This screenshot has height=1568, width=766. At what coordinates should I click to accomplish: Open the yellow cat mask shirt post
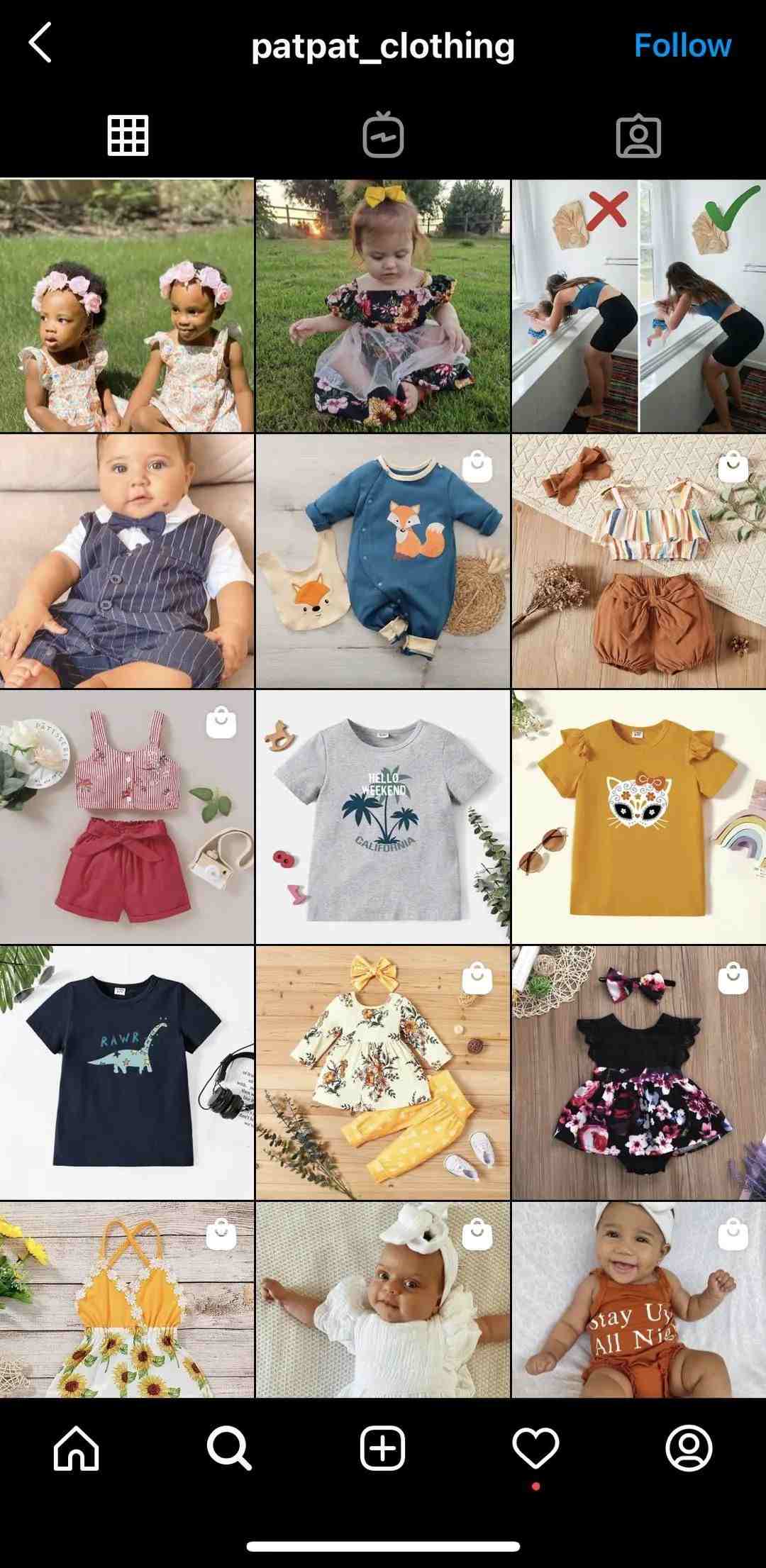click(639, 816)
